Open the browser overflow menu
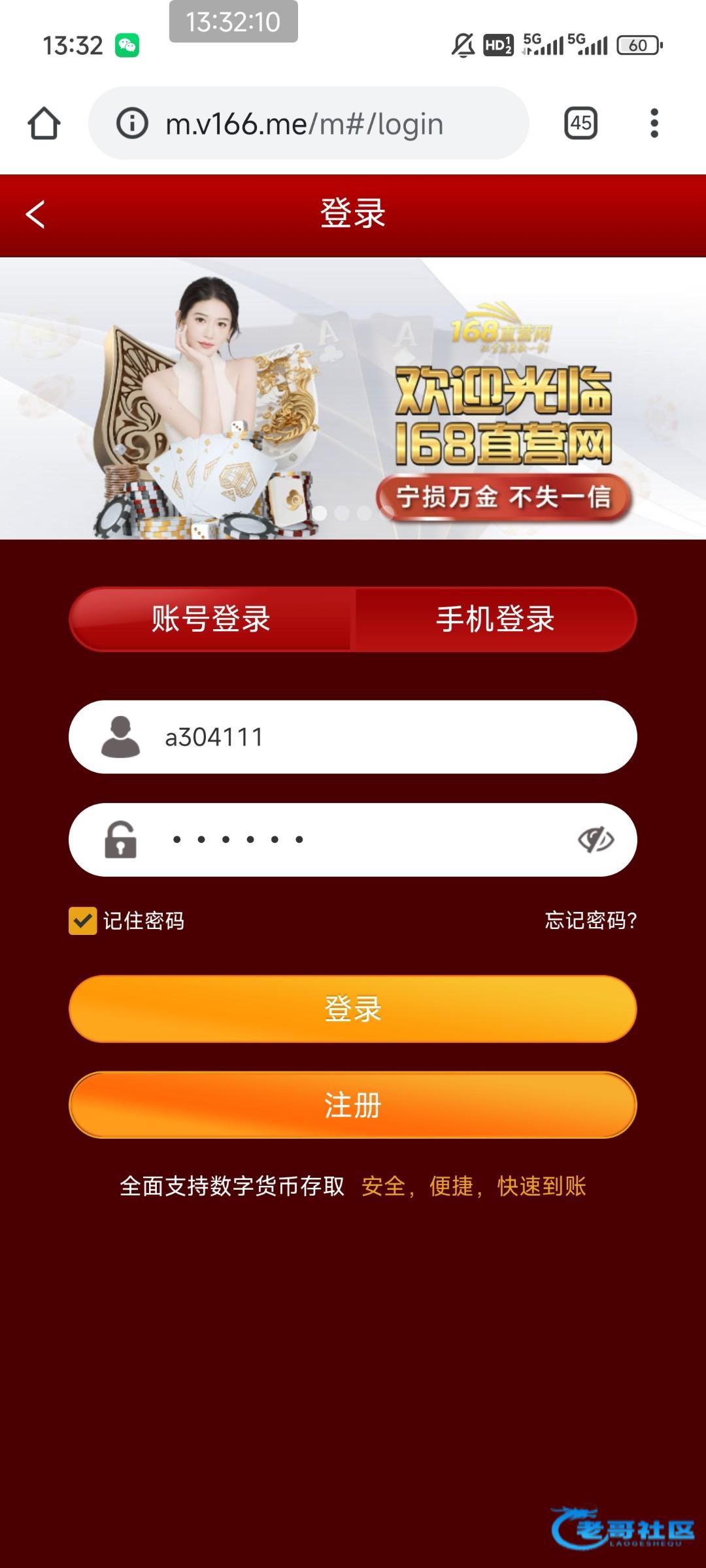The image size is (706, 1568). [654, 123]
